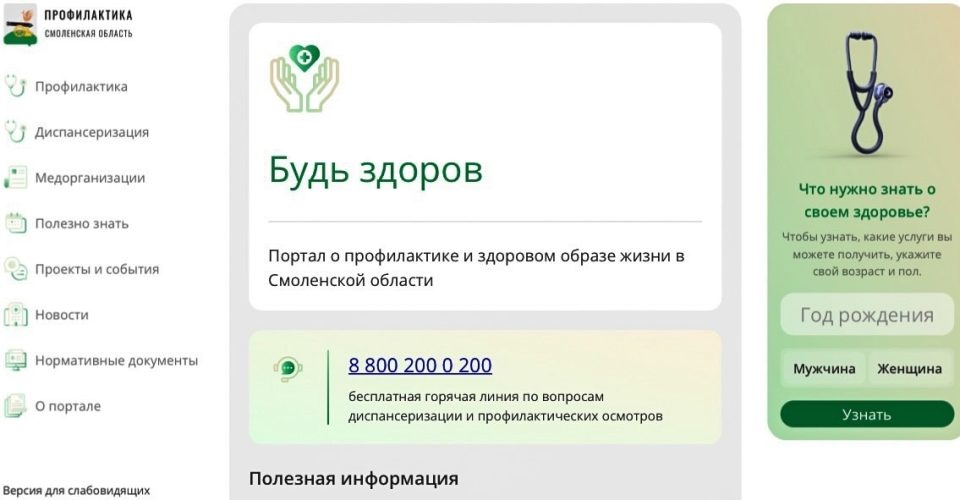Open Медорганизации in the sidebar

point(89,178)
